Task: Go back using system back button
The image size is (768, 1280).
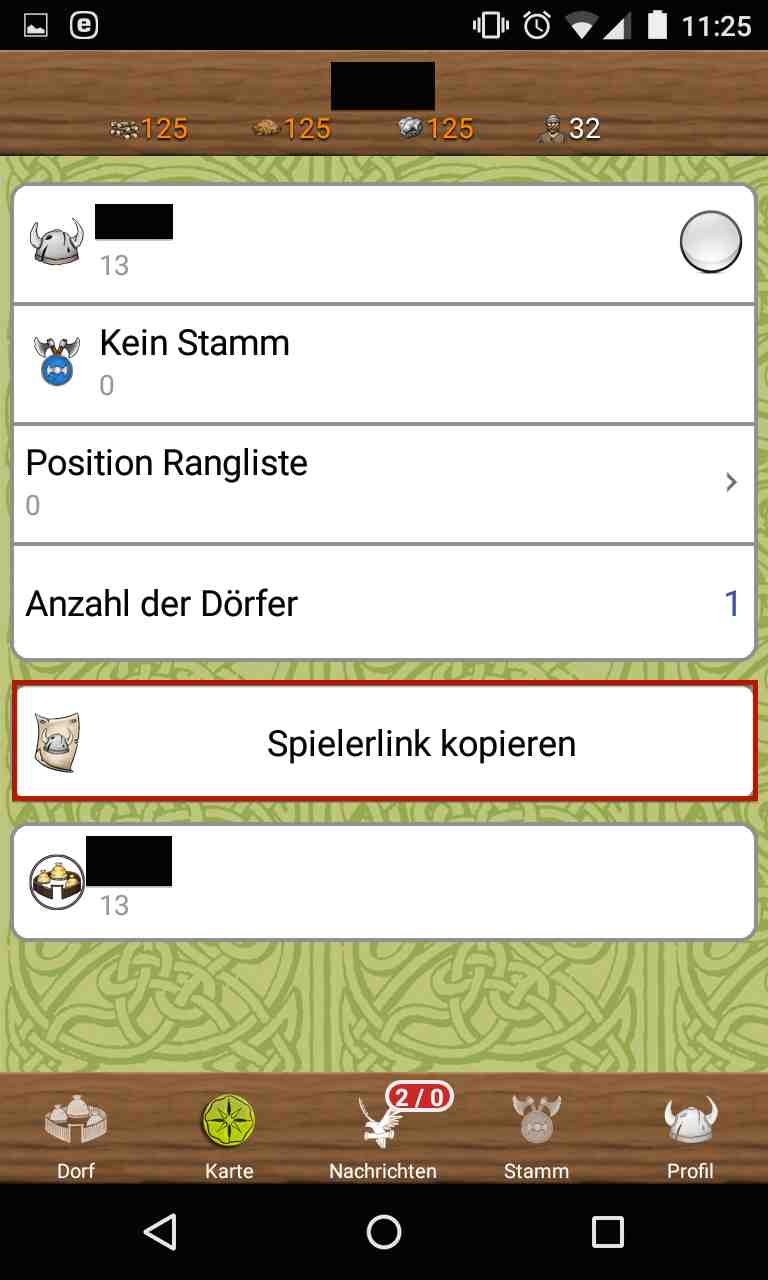Action: 160,1232
